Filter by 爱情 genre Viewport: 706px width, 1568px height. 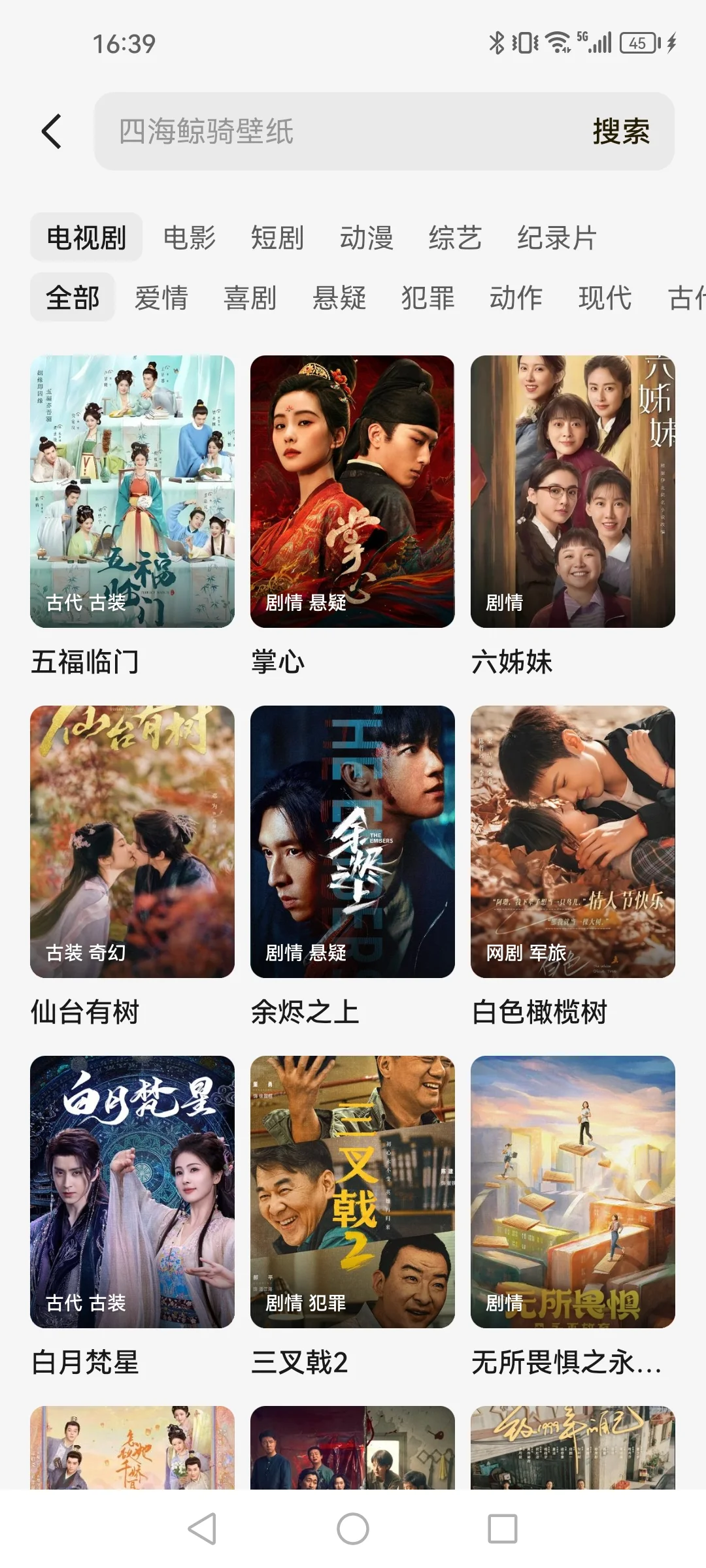coord(161,298)
